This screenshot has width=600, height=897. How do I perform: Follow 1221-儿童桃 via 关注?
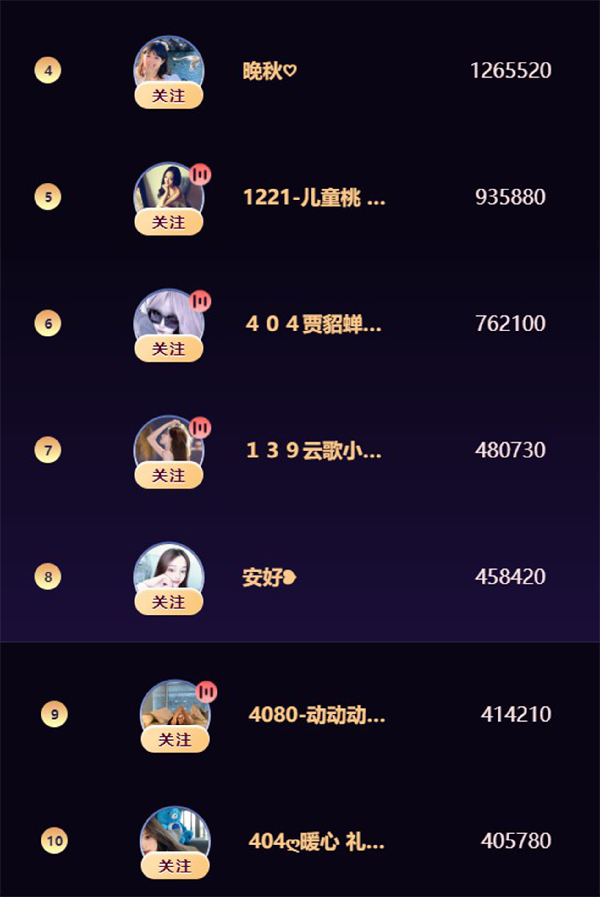169,223
